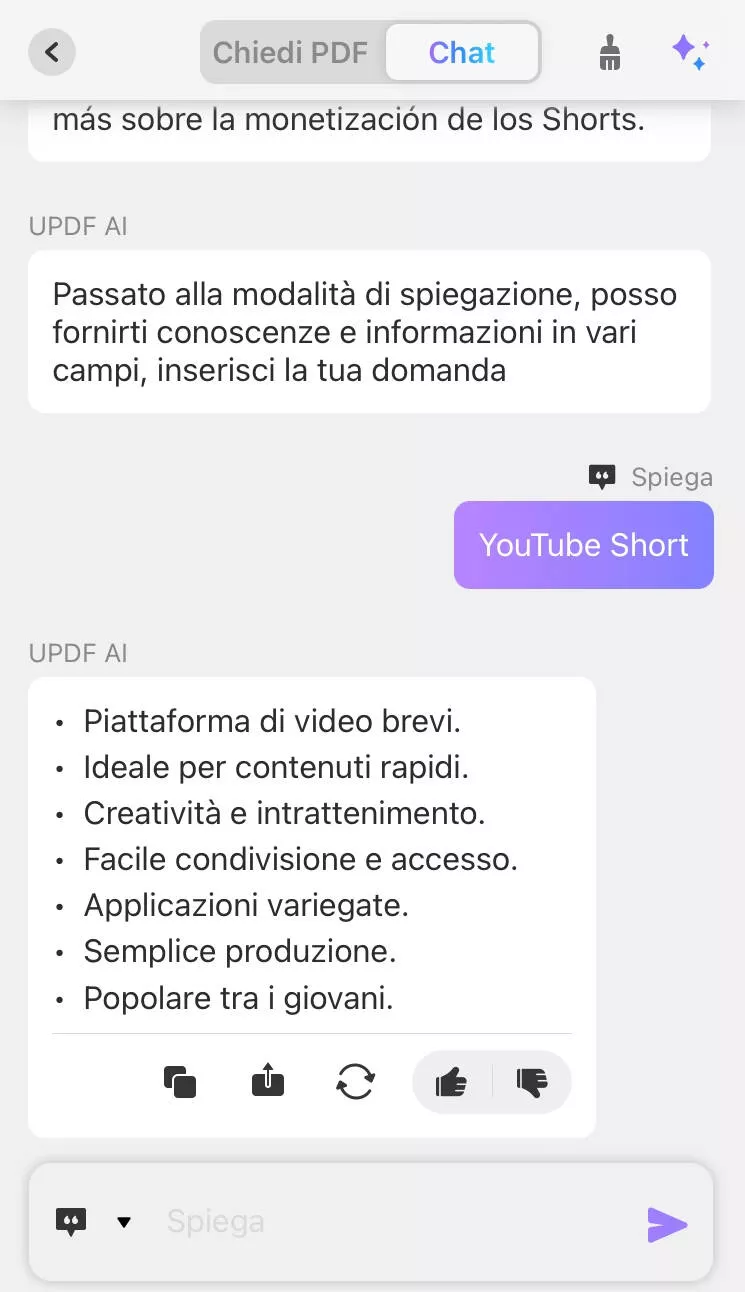
Task: Switch to the Chiedi PDF tab
Action: click(291, 52)
